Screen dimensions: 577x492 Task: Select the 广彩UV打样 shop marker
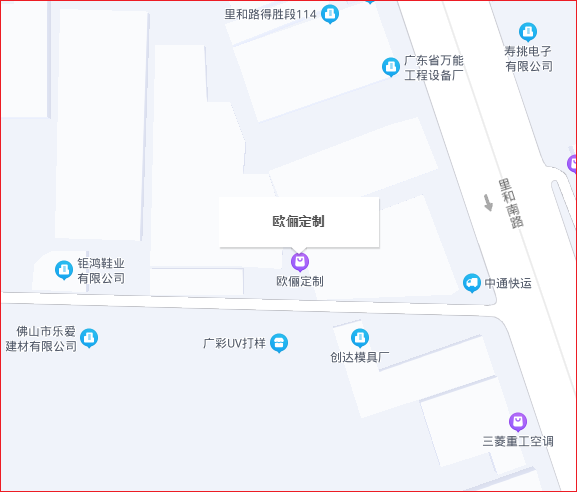(x=279, y=343)
